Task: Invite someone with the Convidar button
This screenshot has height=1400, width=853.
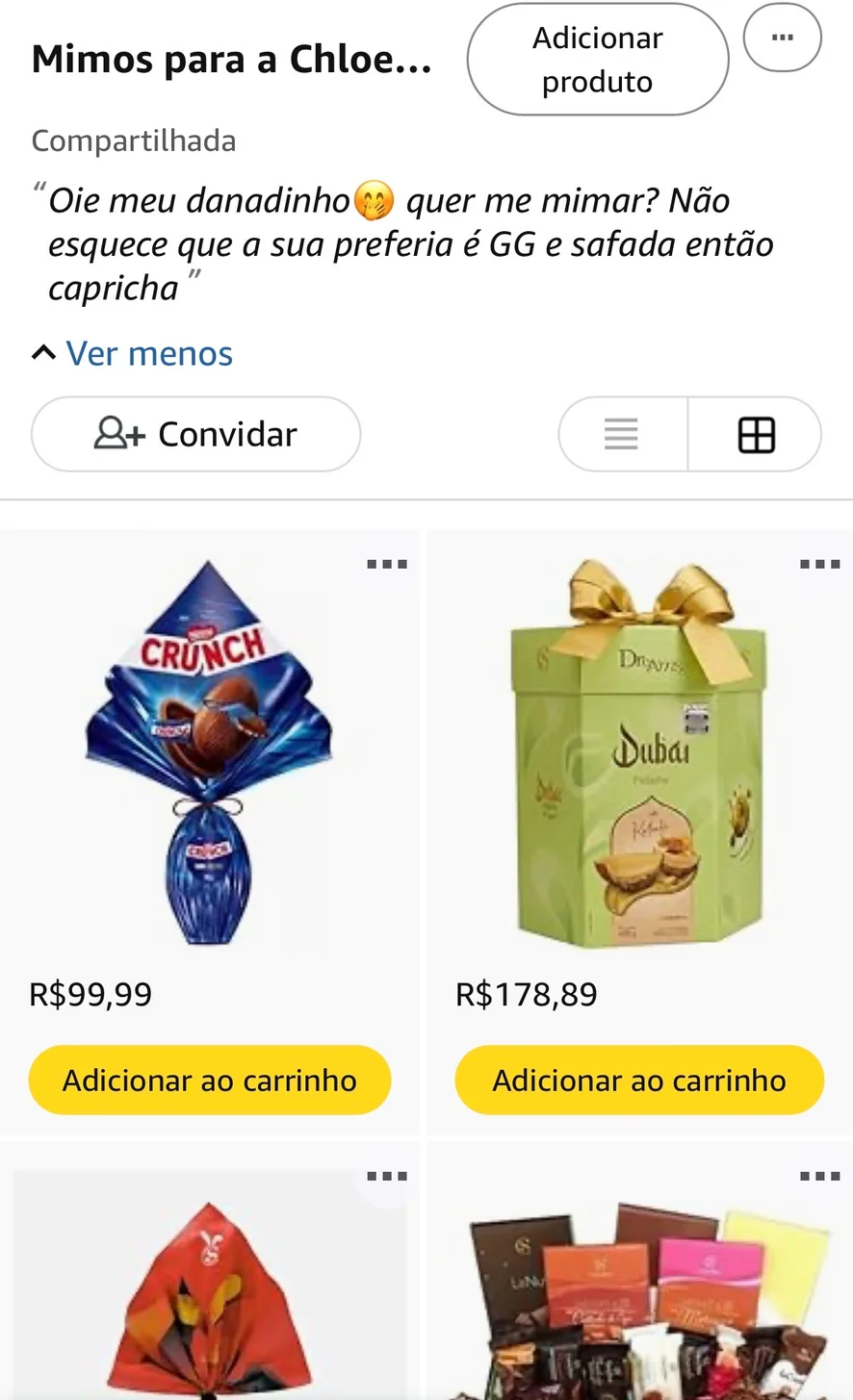Action: 195,434
